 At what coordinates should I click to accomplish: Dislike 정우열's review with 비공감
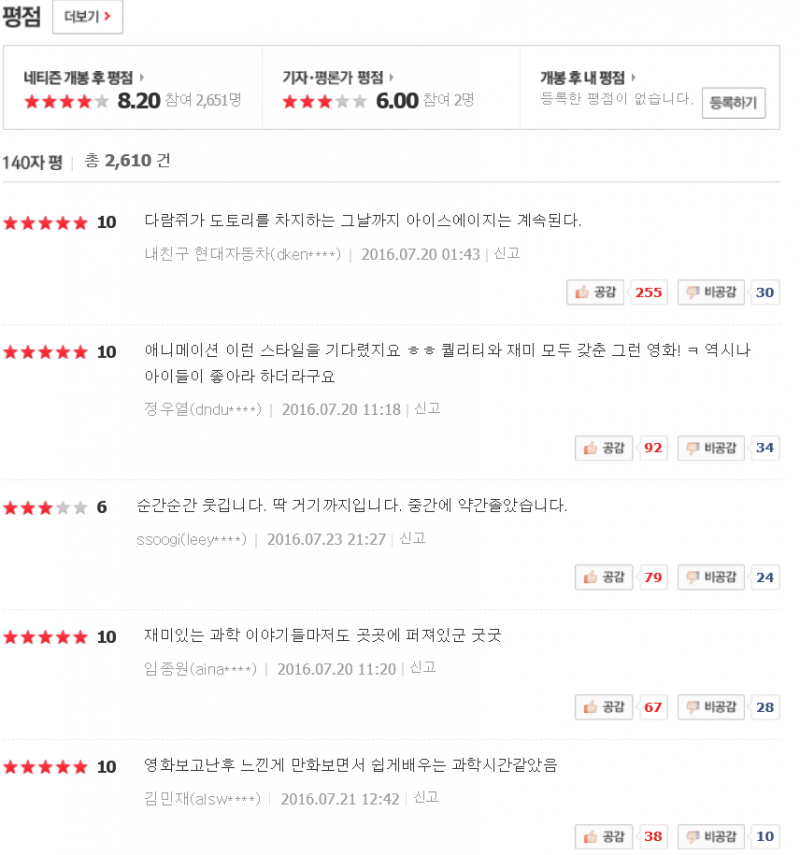tap(712, 447)
